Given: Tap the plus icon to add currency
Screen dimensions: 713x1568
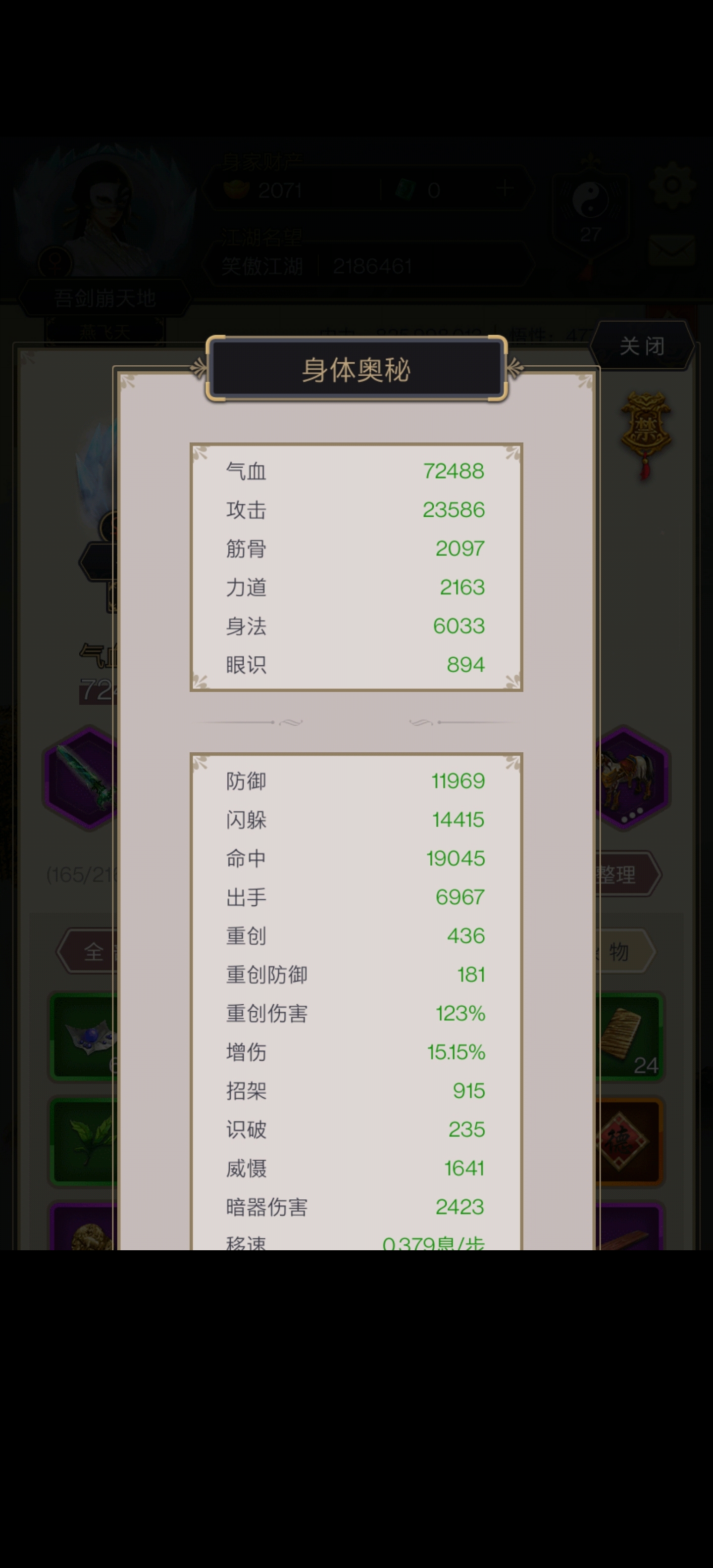Looking at the screenshot, I should coord(505,189).
